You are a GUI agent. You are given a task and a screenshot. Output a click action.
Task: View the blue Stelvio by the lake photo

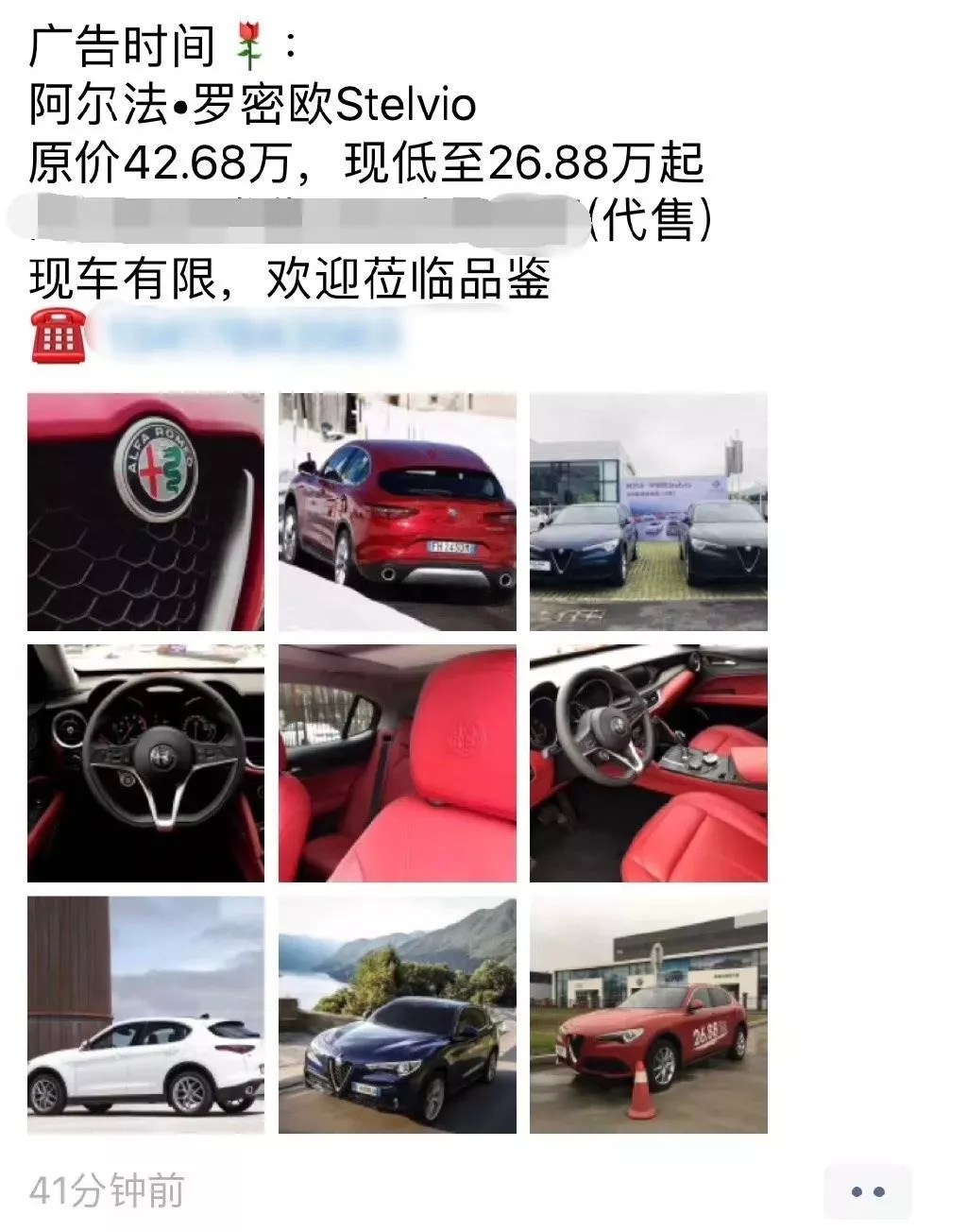pyautogui.click(x=397, y=1015)
